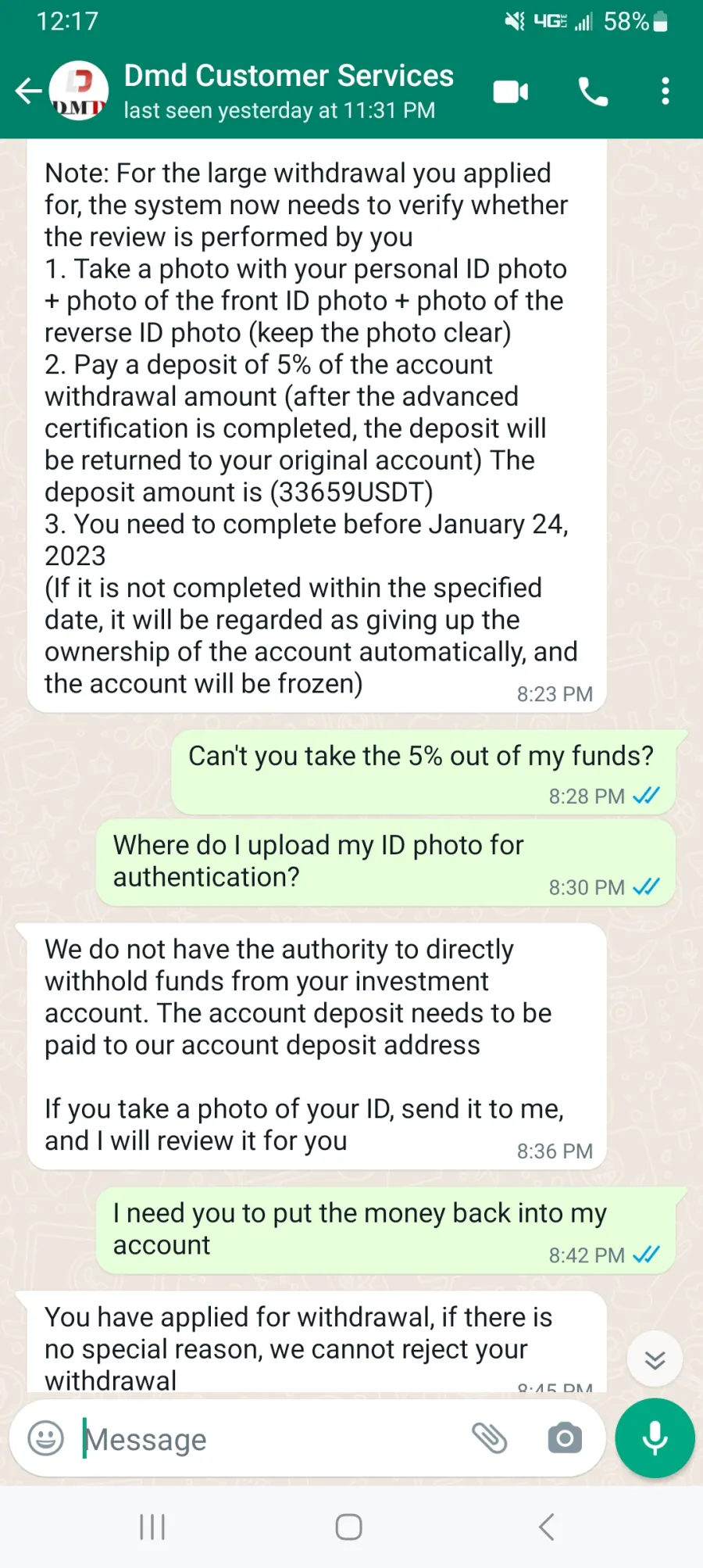This screenshot has width=703, height=1568.
Task: Tap the microphone voice message button
Action: 655,1438
